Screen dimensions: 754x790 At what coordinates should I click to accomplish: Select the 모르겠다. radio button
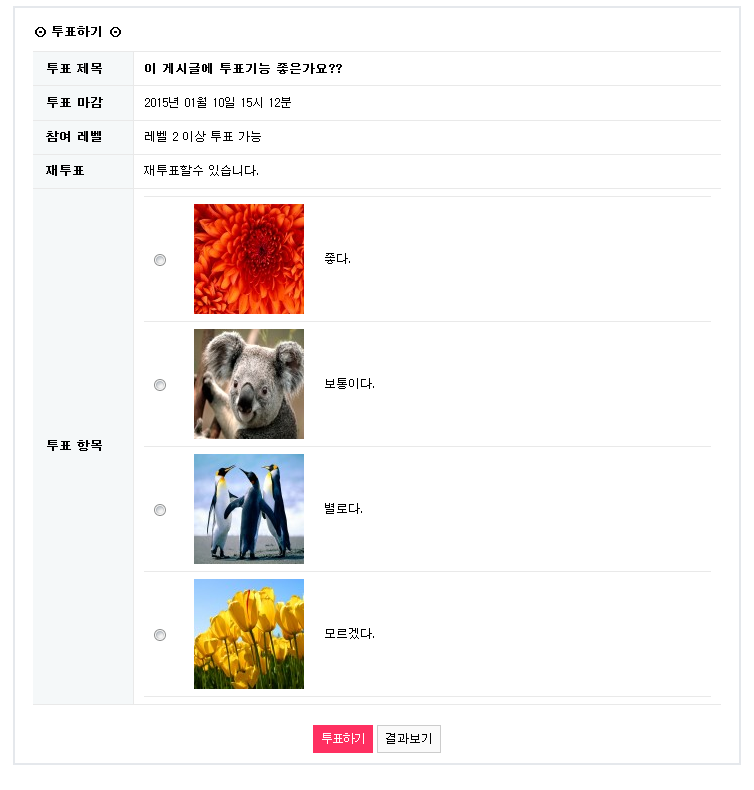point(160,635)
